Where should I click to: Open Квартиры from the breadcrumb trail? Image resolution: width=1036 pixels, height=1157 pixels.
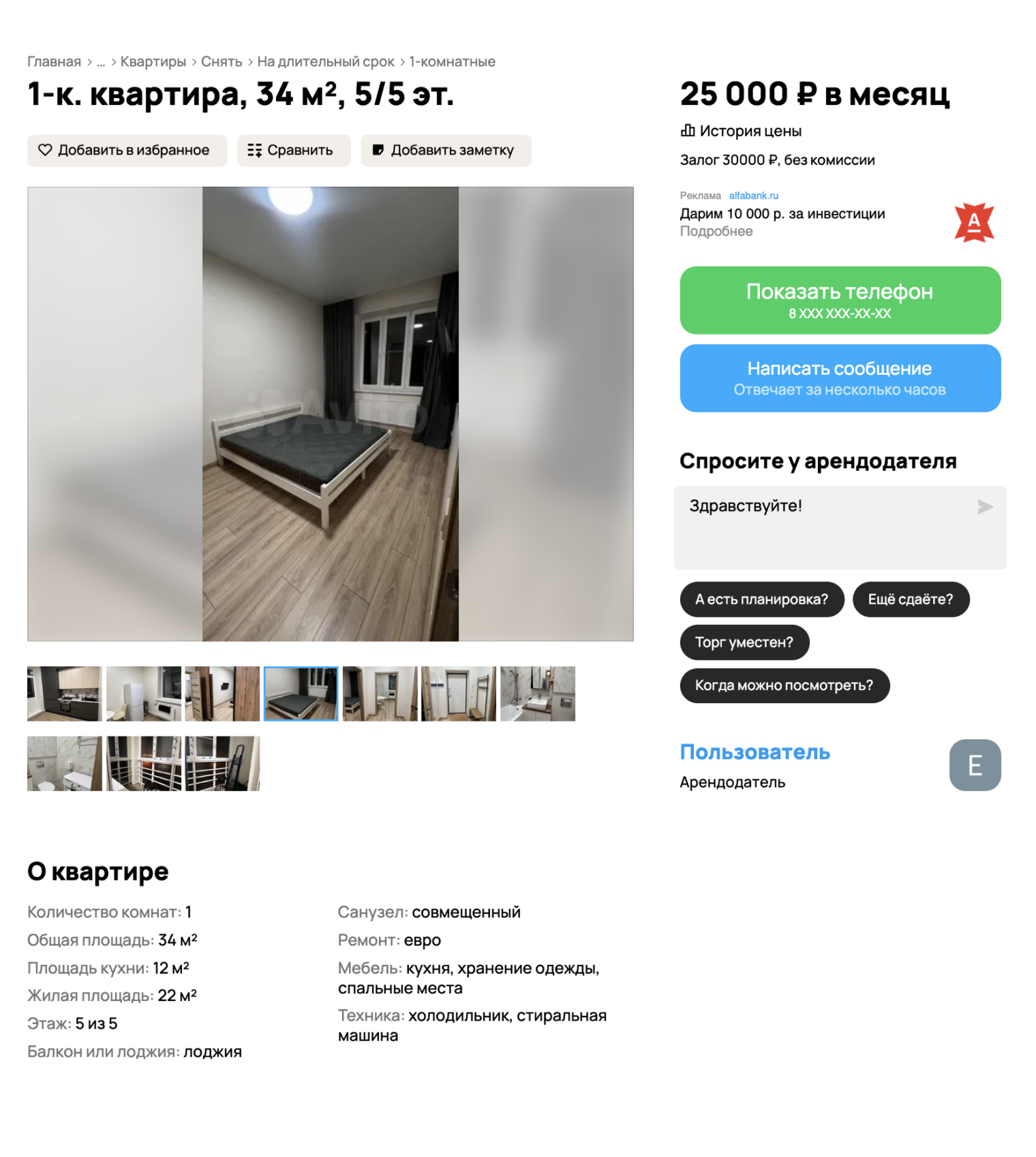click(x=152, y=61)
